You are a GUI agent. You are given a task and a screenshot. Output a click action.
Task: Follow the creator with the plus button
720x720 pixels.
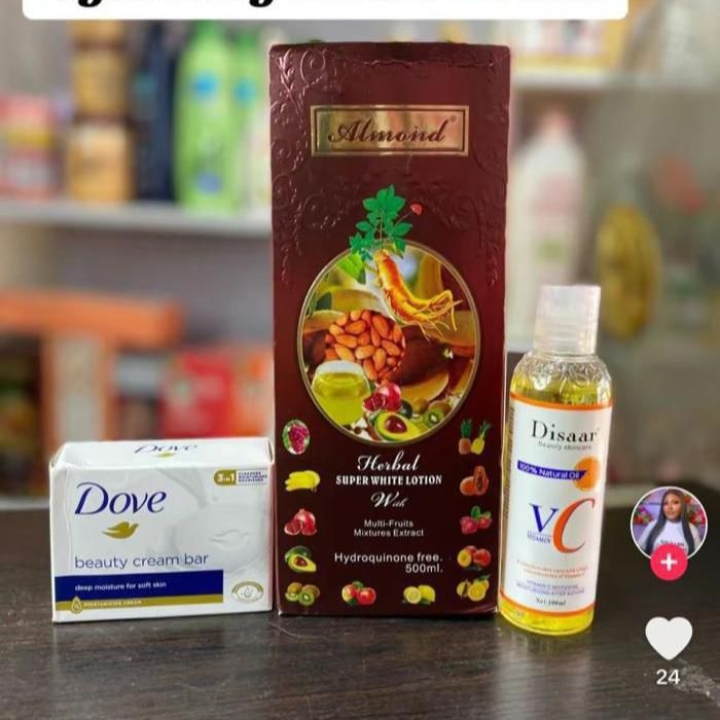click(668, 562)
